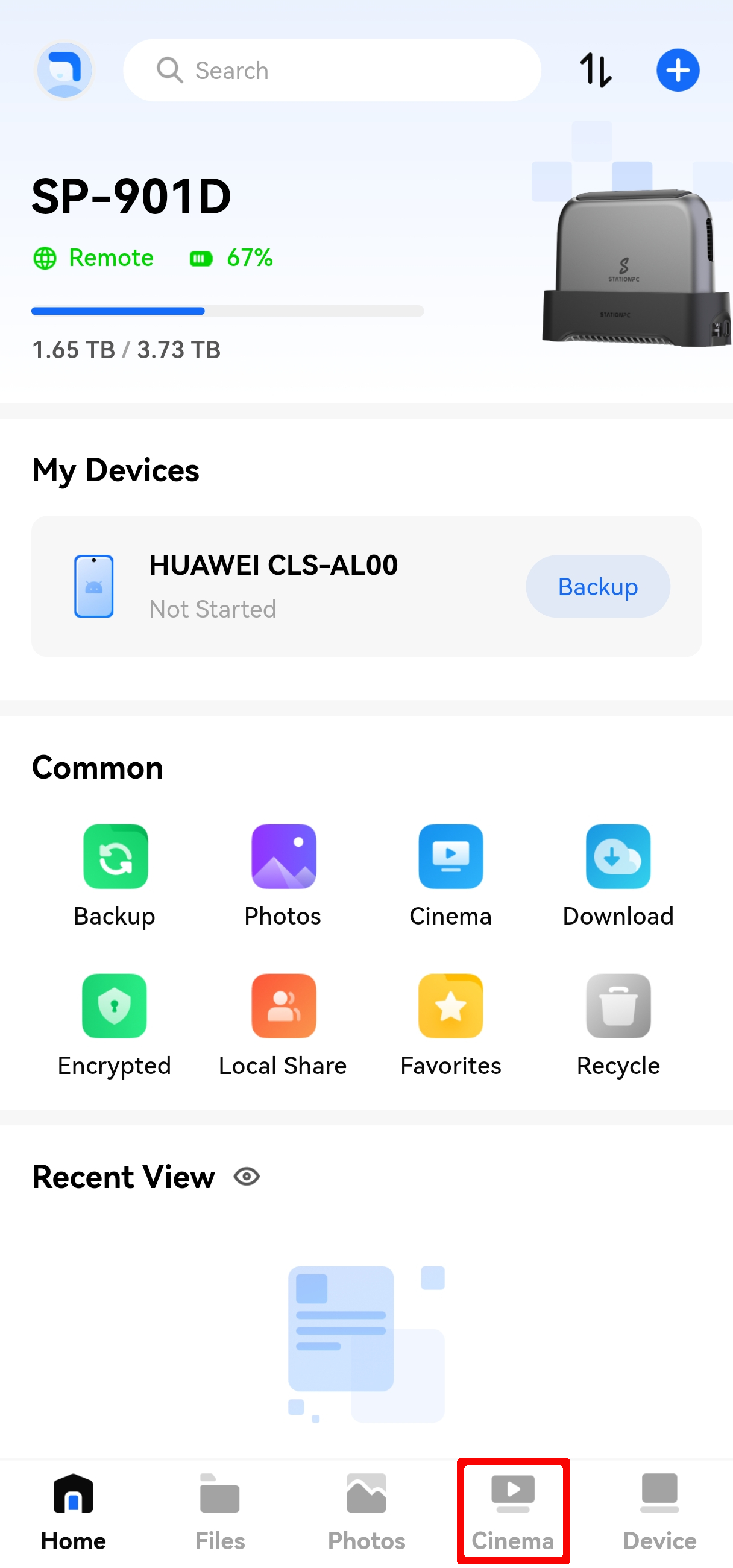Open Favorites
The width and height of the screenshot is (733, 1568).
click(x=451, y=1025)
